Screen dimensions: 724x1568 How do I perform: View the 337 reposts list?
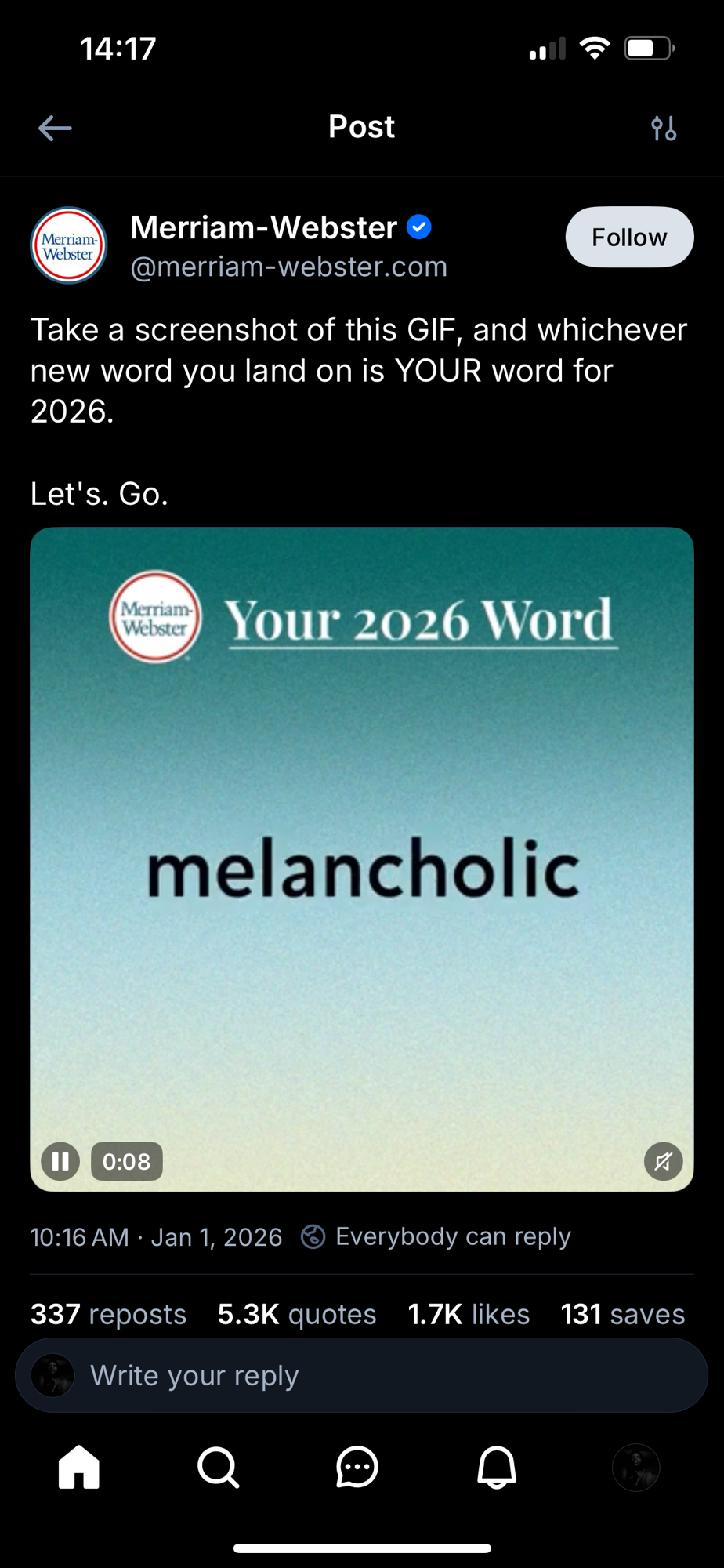pos(108,1314)
